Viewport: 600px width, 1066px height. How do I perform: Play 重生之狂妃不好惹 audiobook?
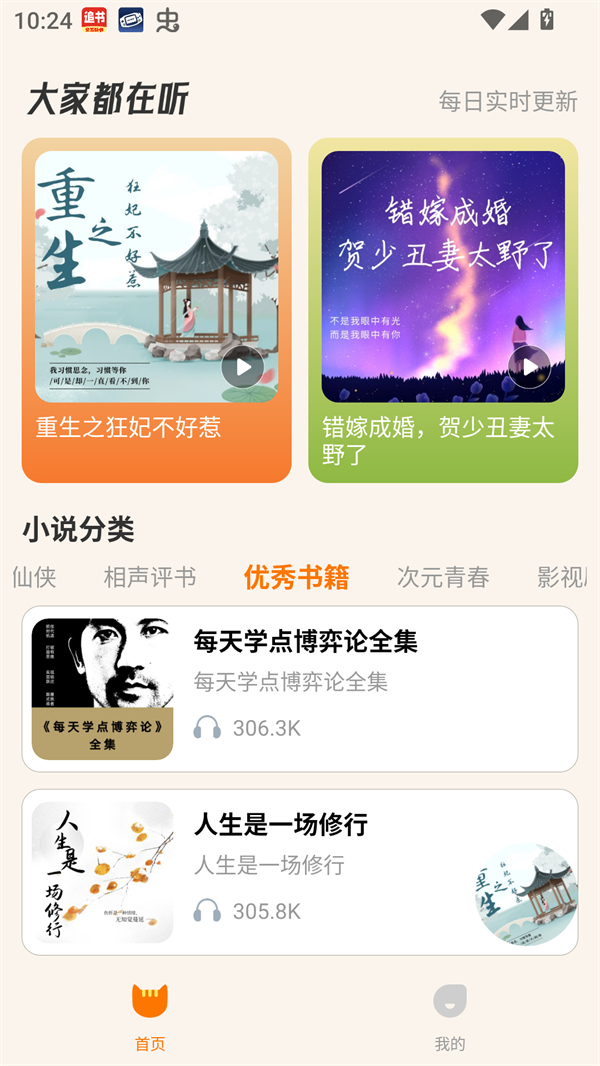click(x=243, y=367)
